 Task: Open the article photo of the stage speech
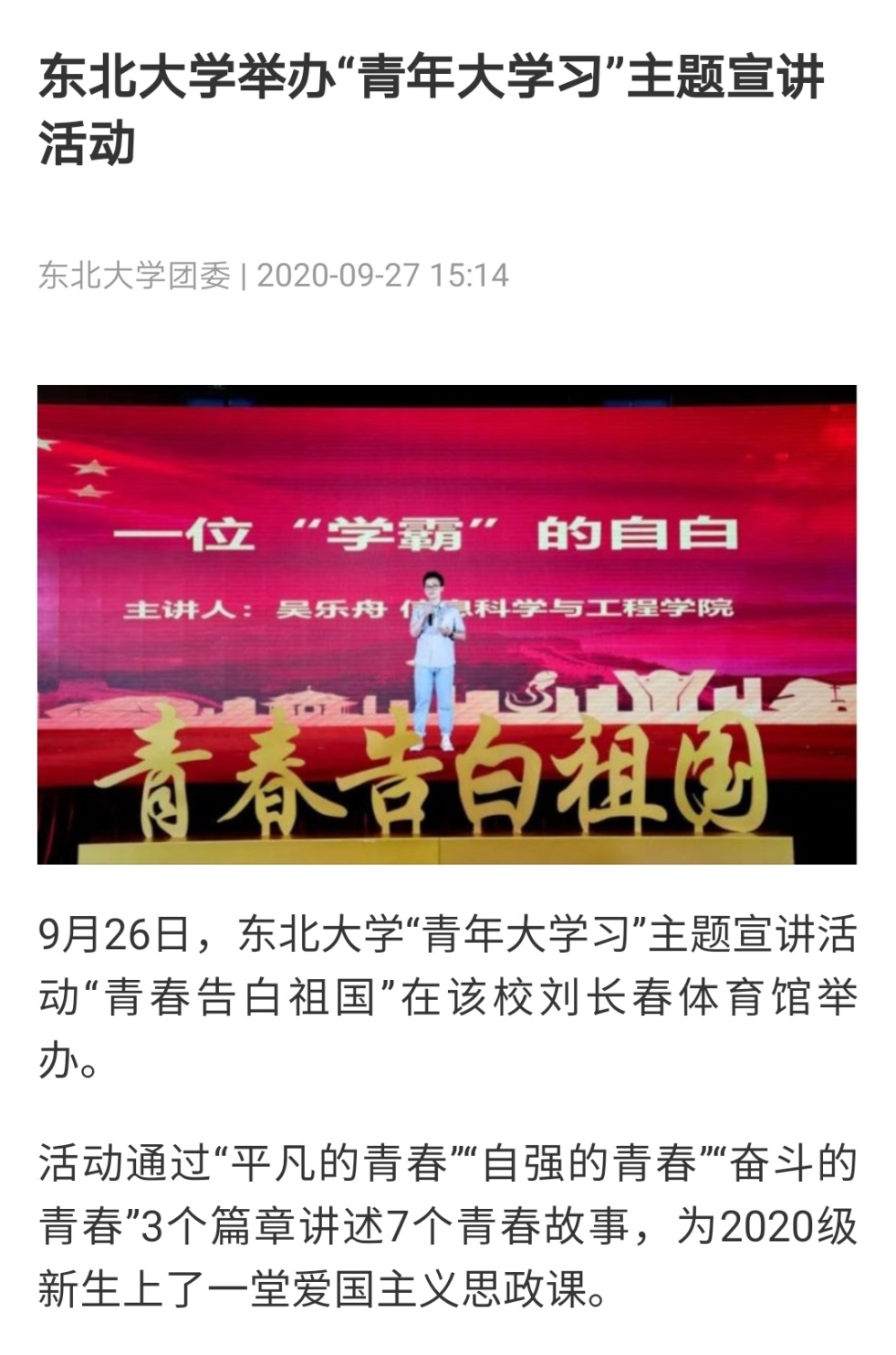446,624
